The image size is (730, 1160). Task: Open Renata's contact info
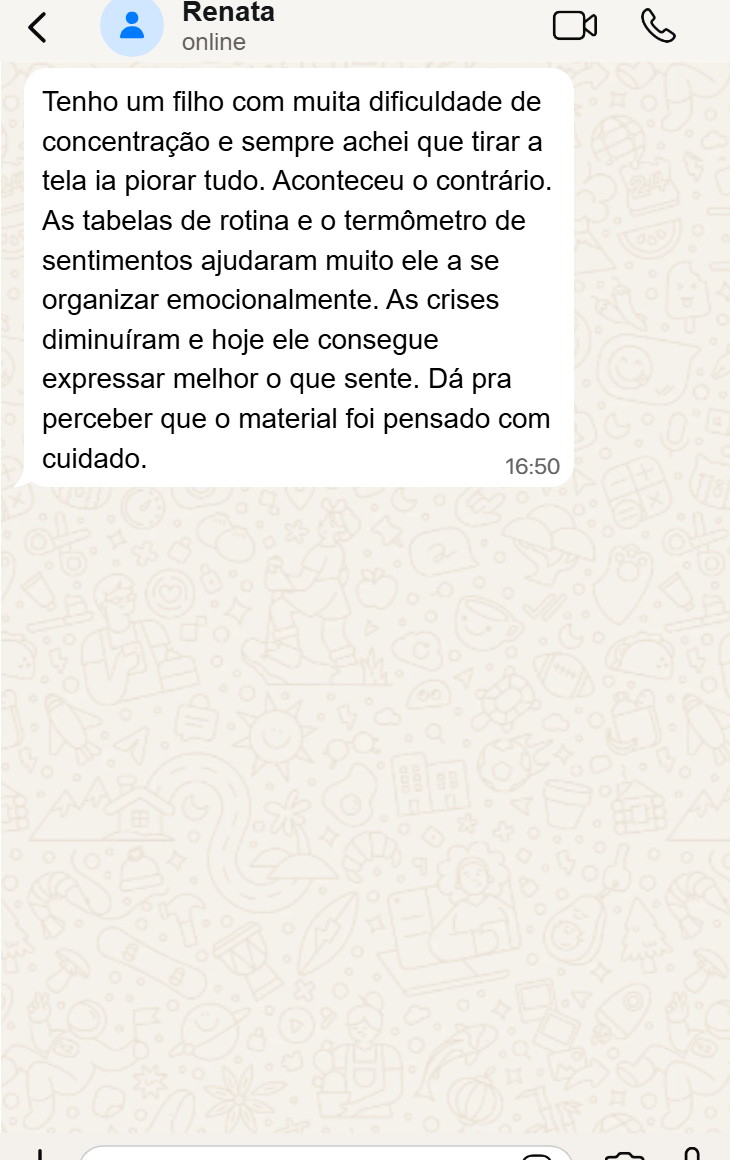(x=228, y=26)
